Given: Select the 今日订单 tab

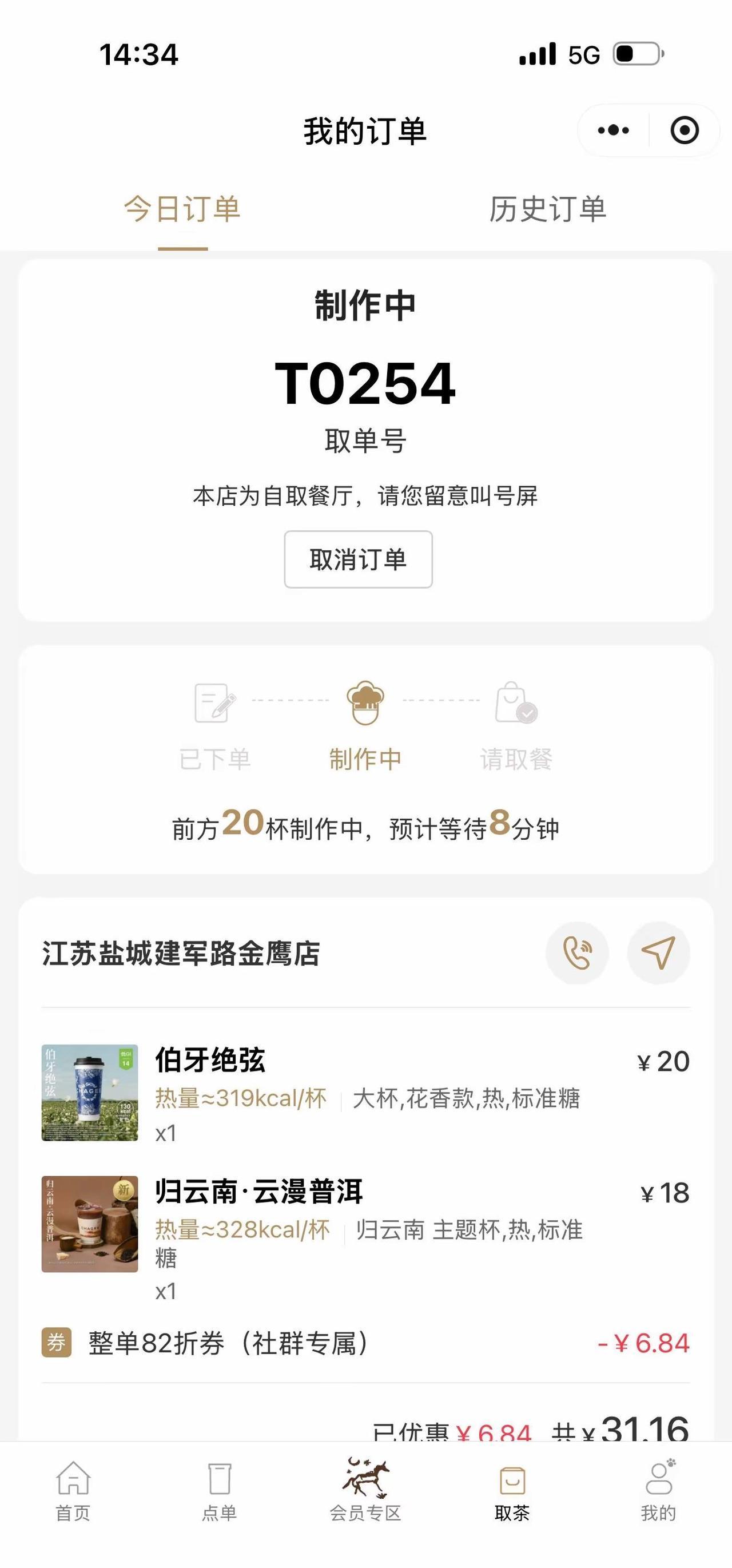Looking at the screenshot, I should tap(182, 209).
